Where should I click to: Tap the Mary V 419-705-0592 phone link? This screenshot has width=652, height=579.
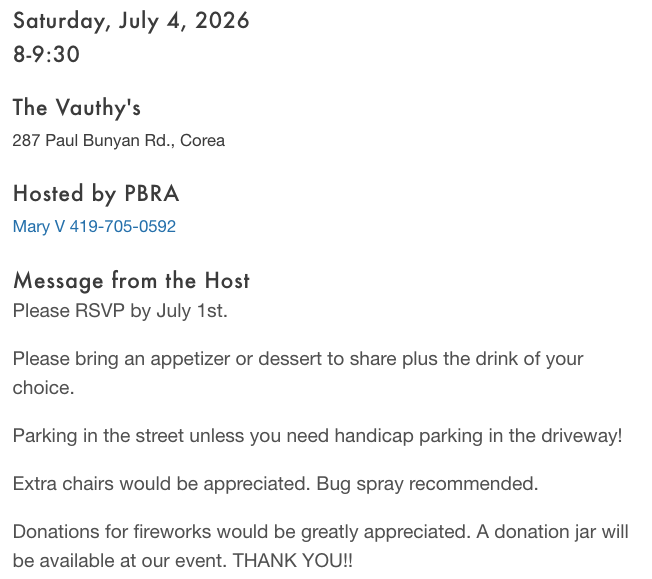coord(94,227)
